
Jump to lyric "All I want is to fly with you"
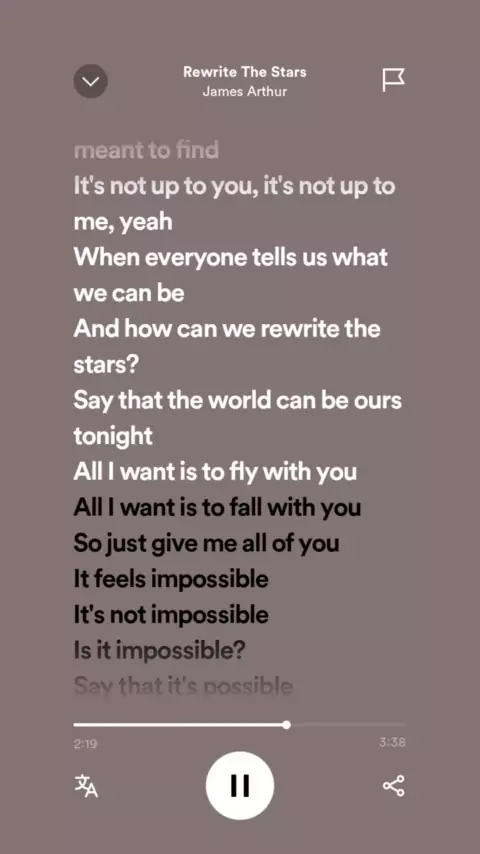(215, 472)
